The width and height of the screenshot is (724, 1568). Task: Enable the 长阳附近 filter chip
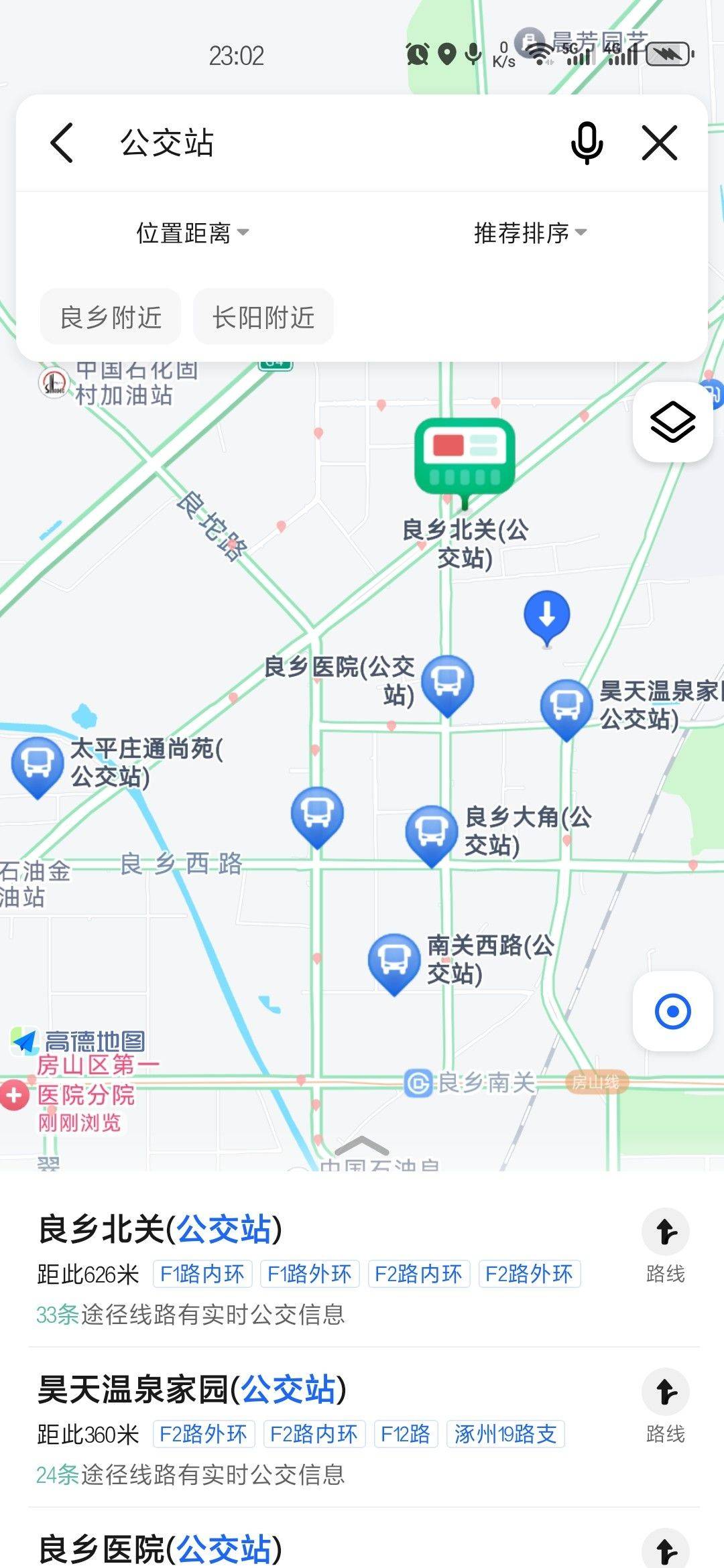(x=263, y=316)
